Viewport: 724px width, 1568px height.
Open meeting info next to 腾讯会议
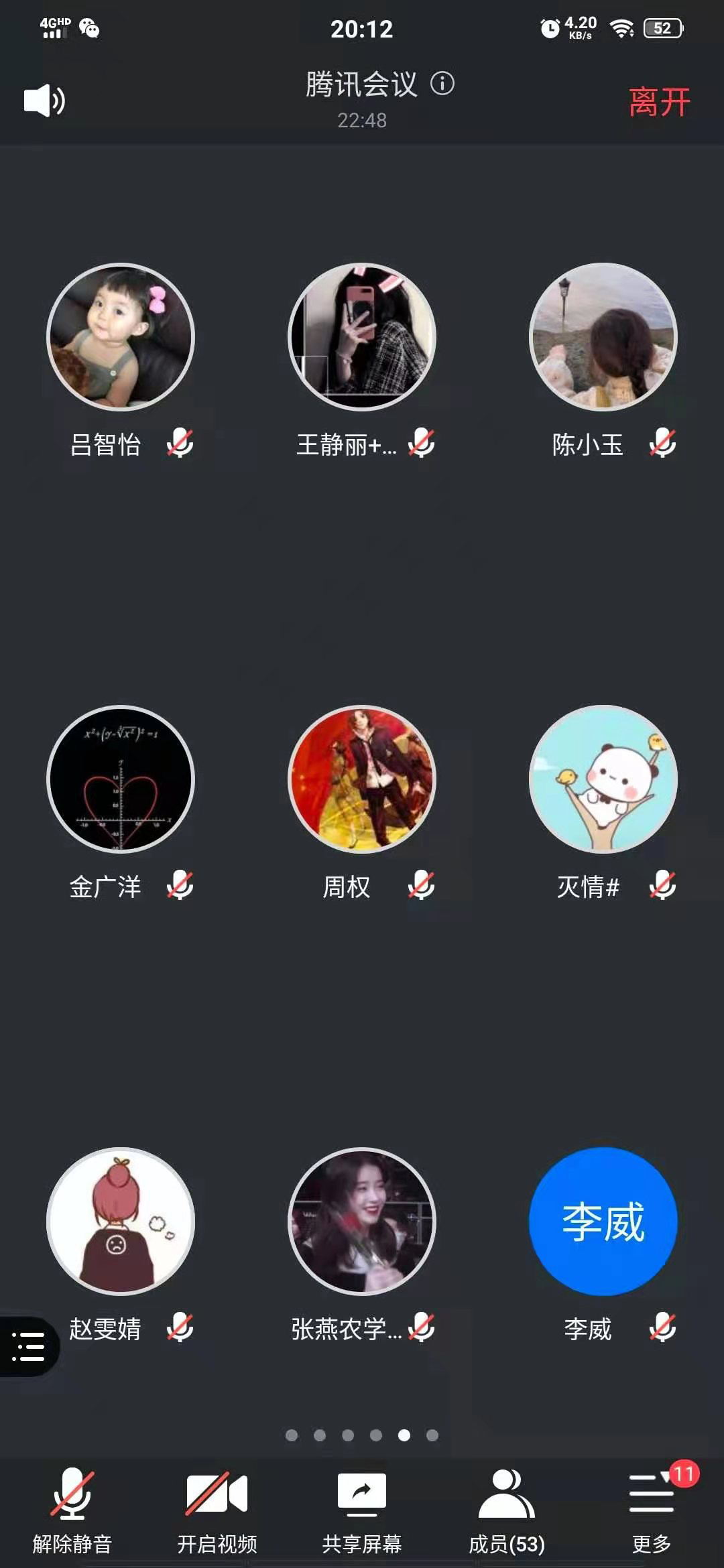tap(442, 84)
